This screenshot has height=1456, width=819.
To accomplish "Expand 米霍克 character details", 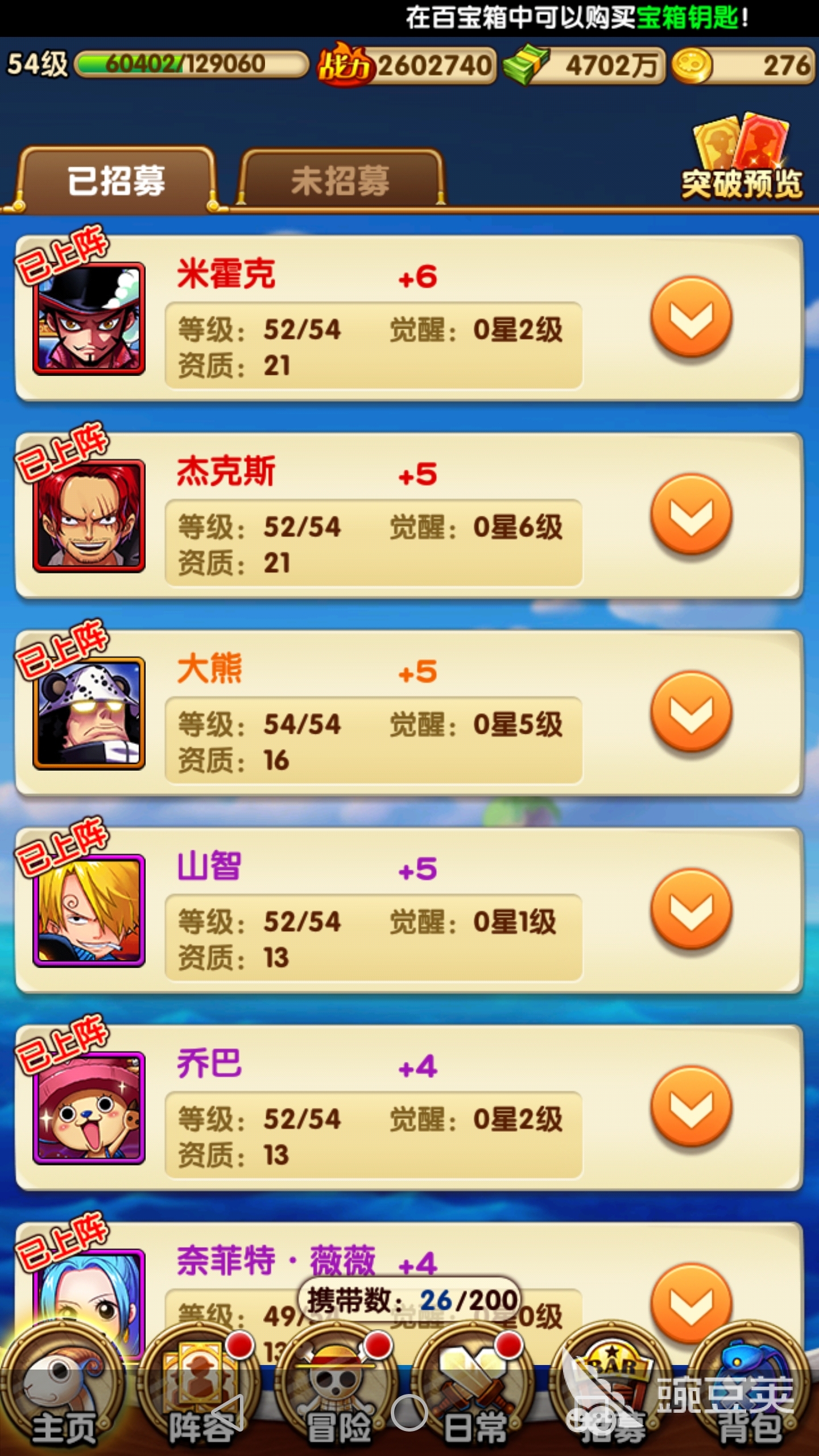I will click(691, 317).
